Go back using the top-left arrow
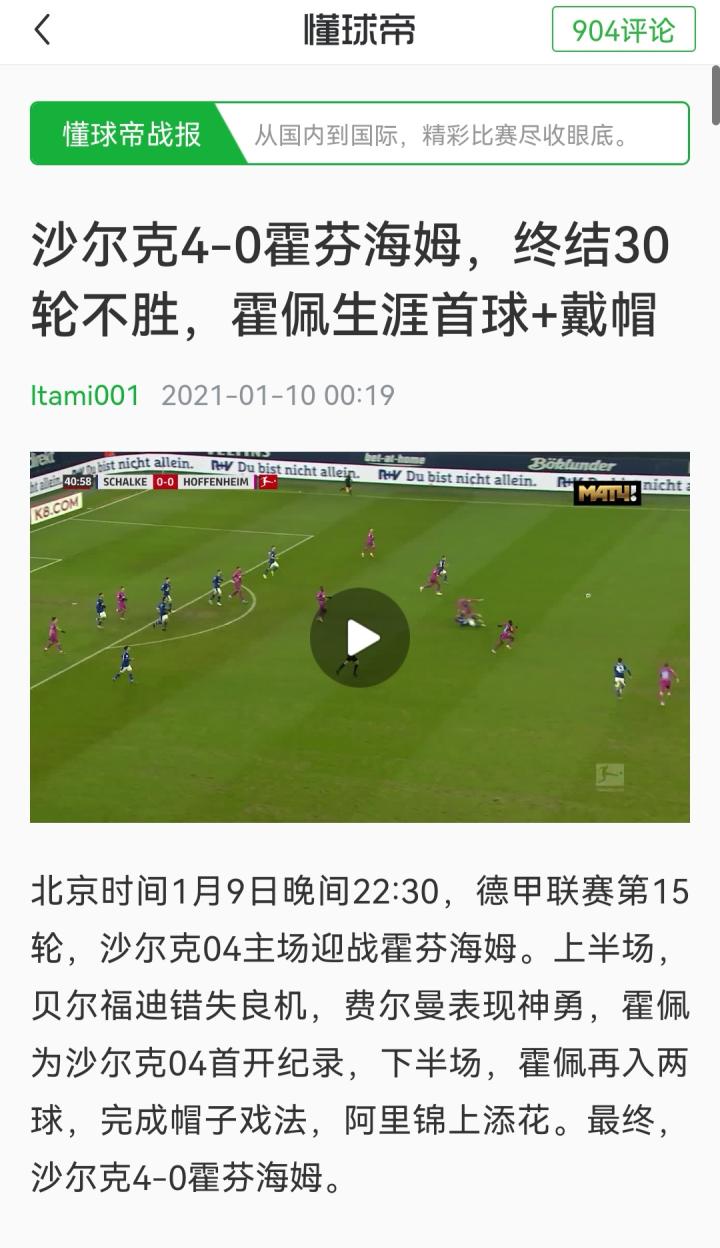This screenshot has height=1248, width=720. (x=42, y=30)
